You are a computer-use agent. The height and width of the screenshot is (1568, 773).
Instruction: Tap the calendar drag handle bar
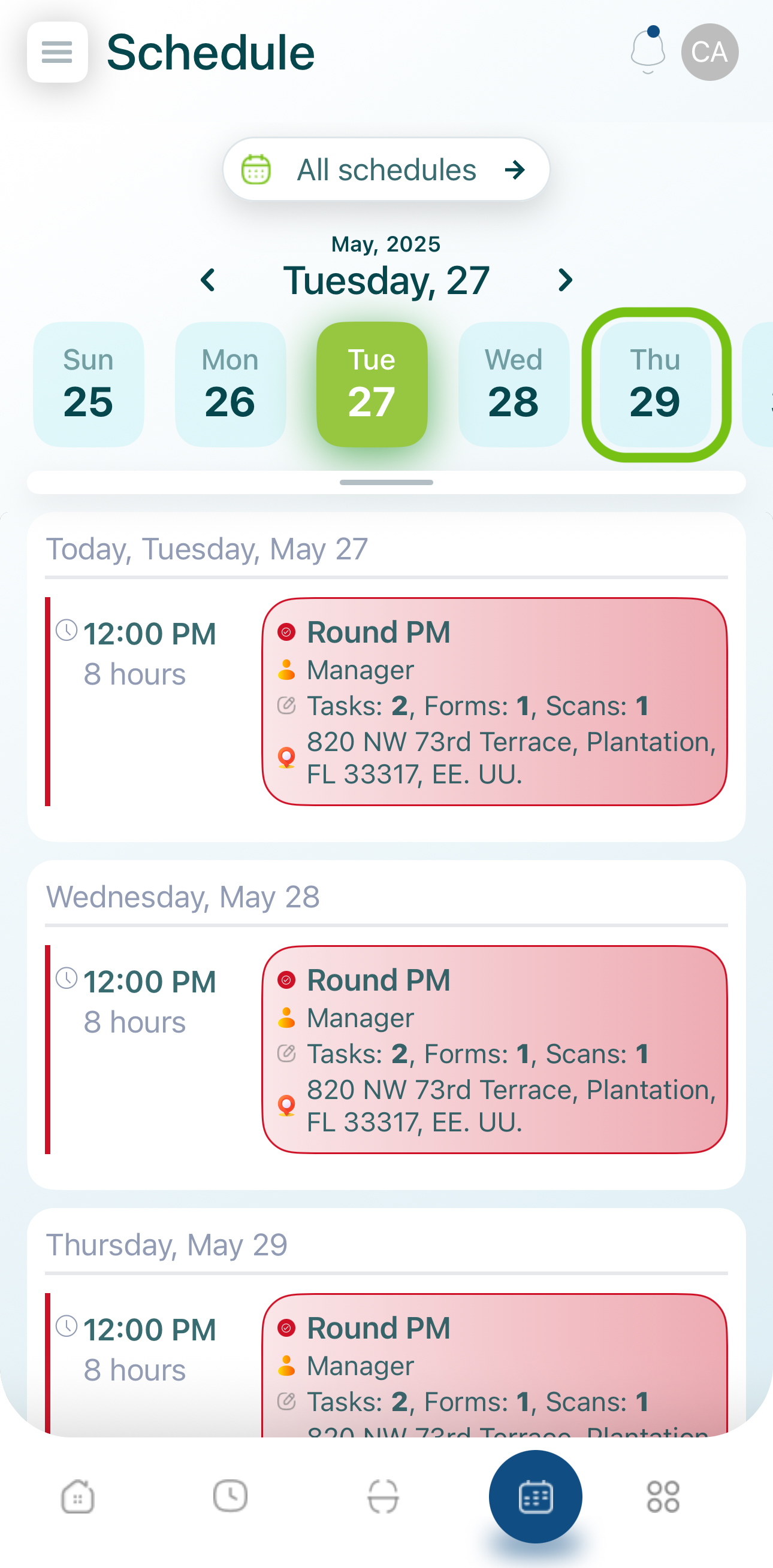(386, 483)
